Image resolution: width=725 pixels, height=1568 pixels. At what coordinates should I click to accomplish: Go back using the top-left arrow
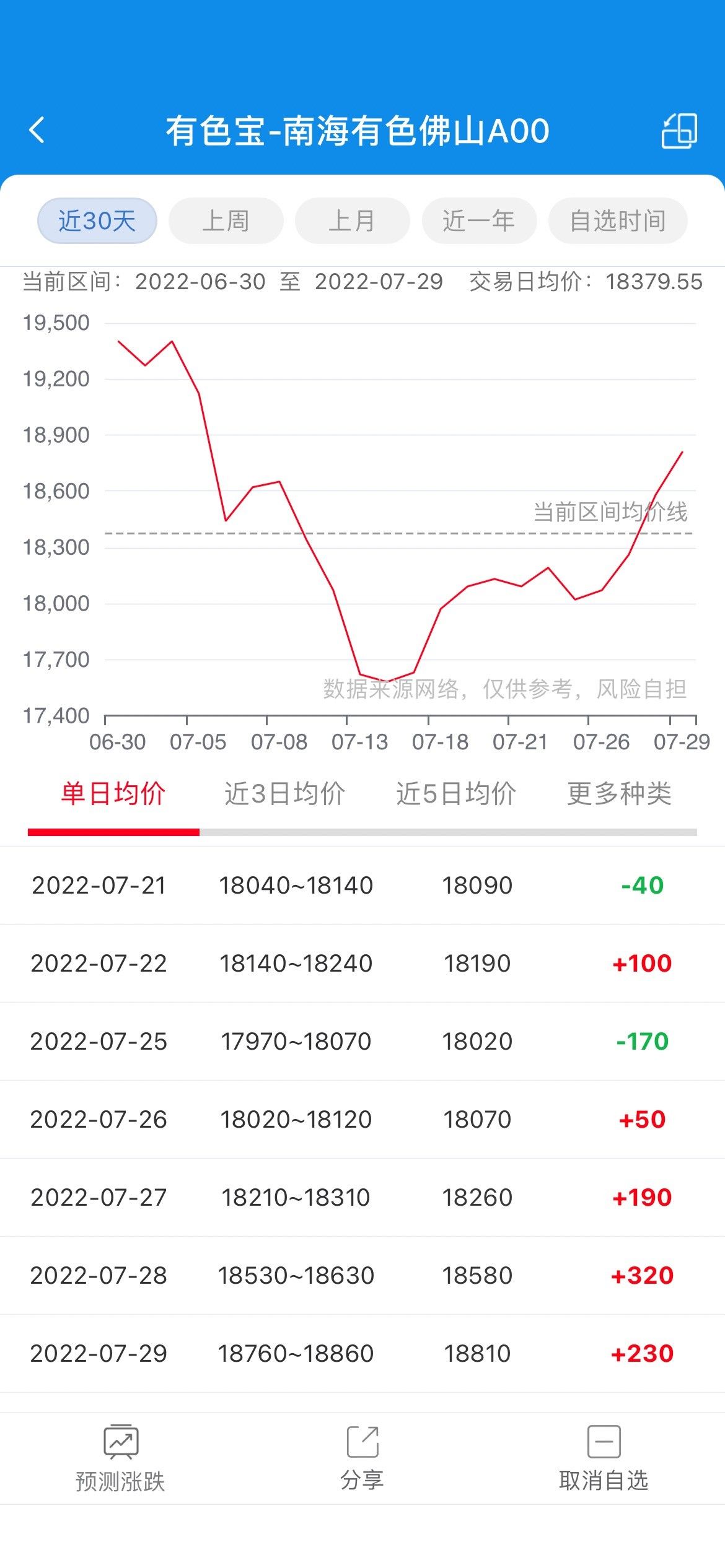[37, 131]
